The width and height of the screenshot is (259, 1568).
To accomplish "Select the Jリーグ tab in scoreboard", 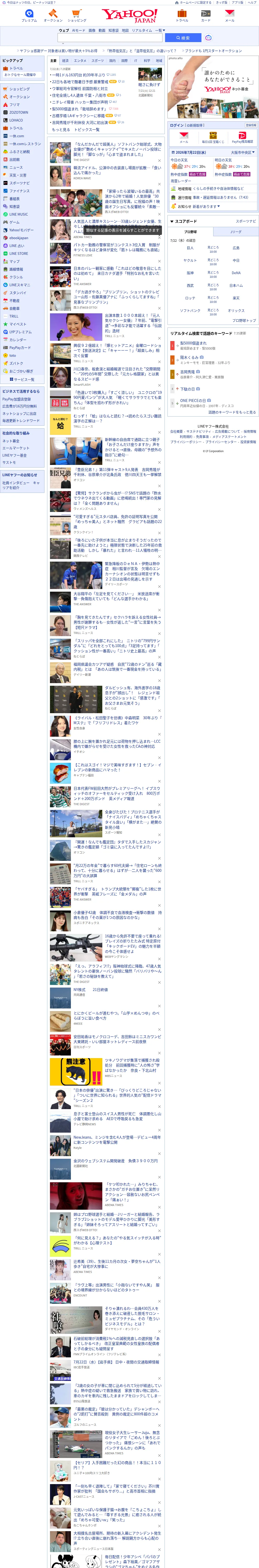I will click(235, 232).
